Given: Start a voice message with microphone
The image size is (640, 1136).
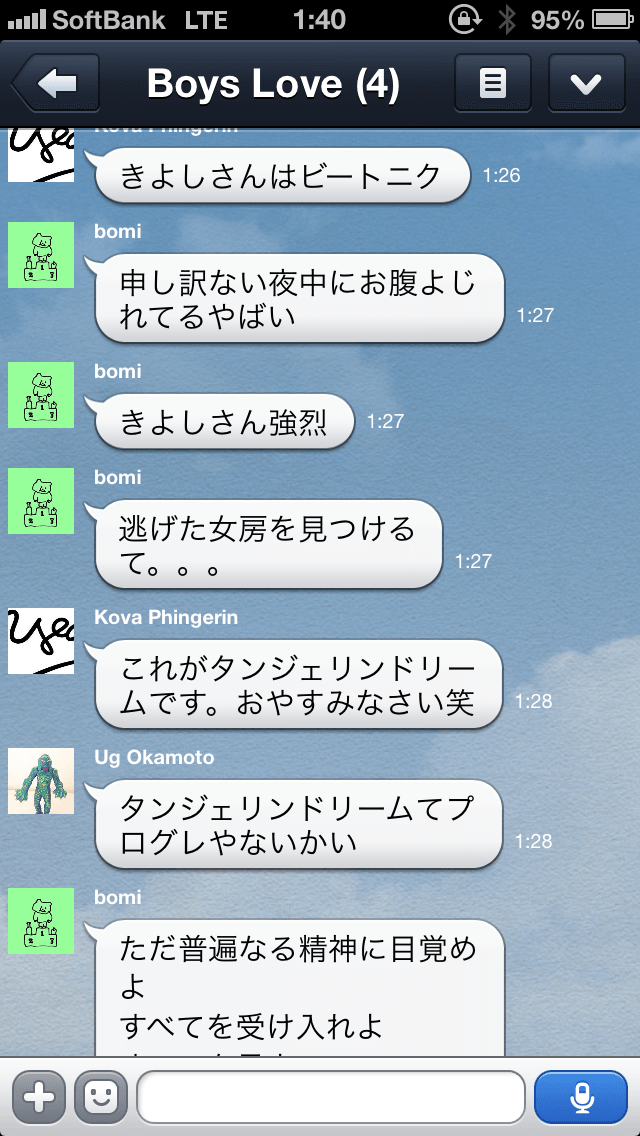Looking at the screenshot, I should pyautogui.click(x=581, y=1097).
